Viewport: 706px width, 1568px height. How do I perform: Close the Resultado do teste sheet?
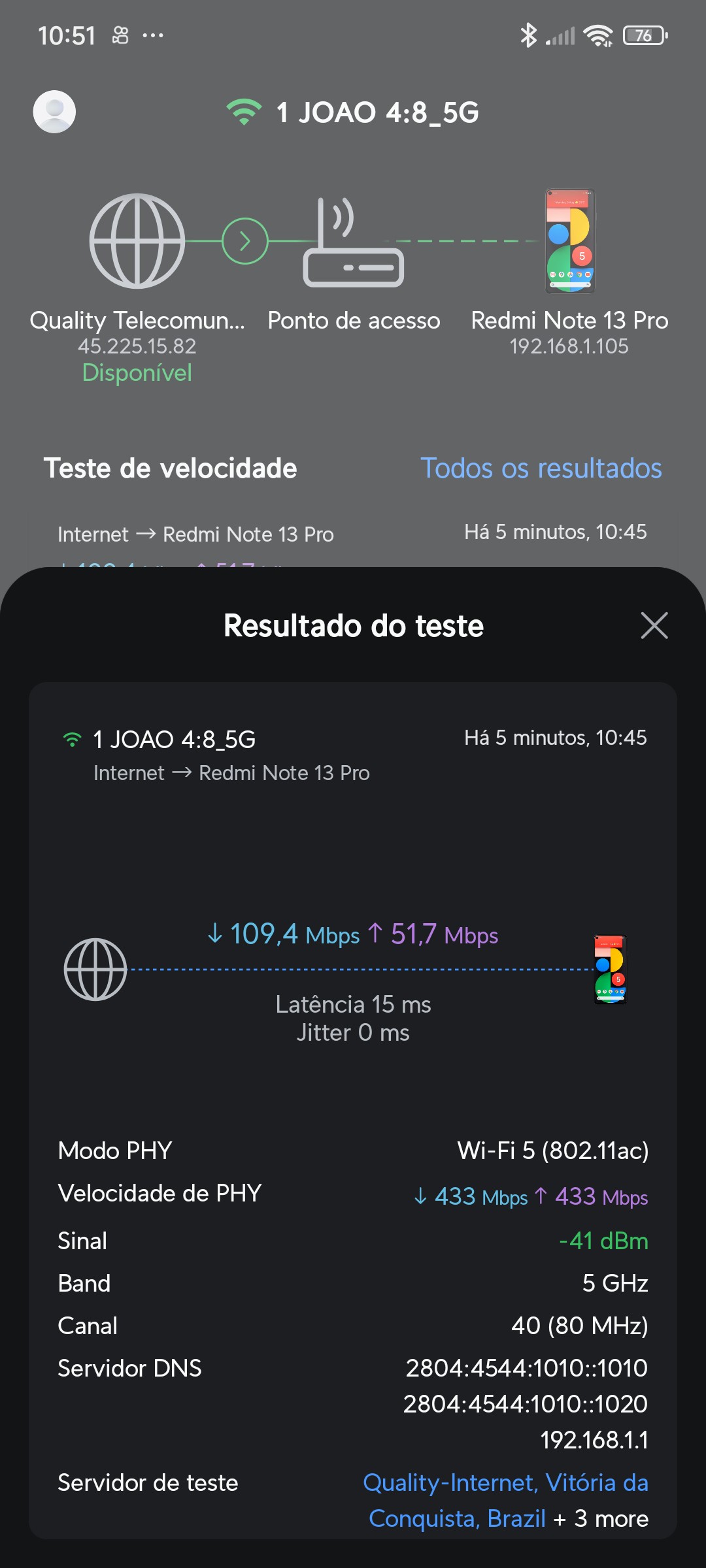654,626
